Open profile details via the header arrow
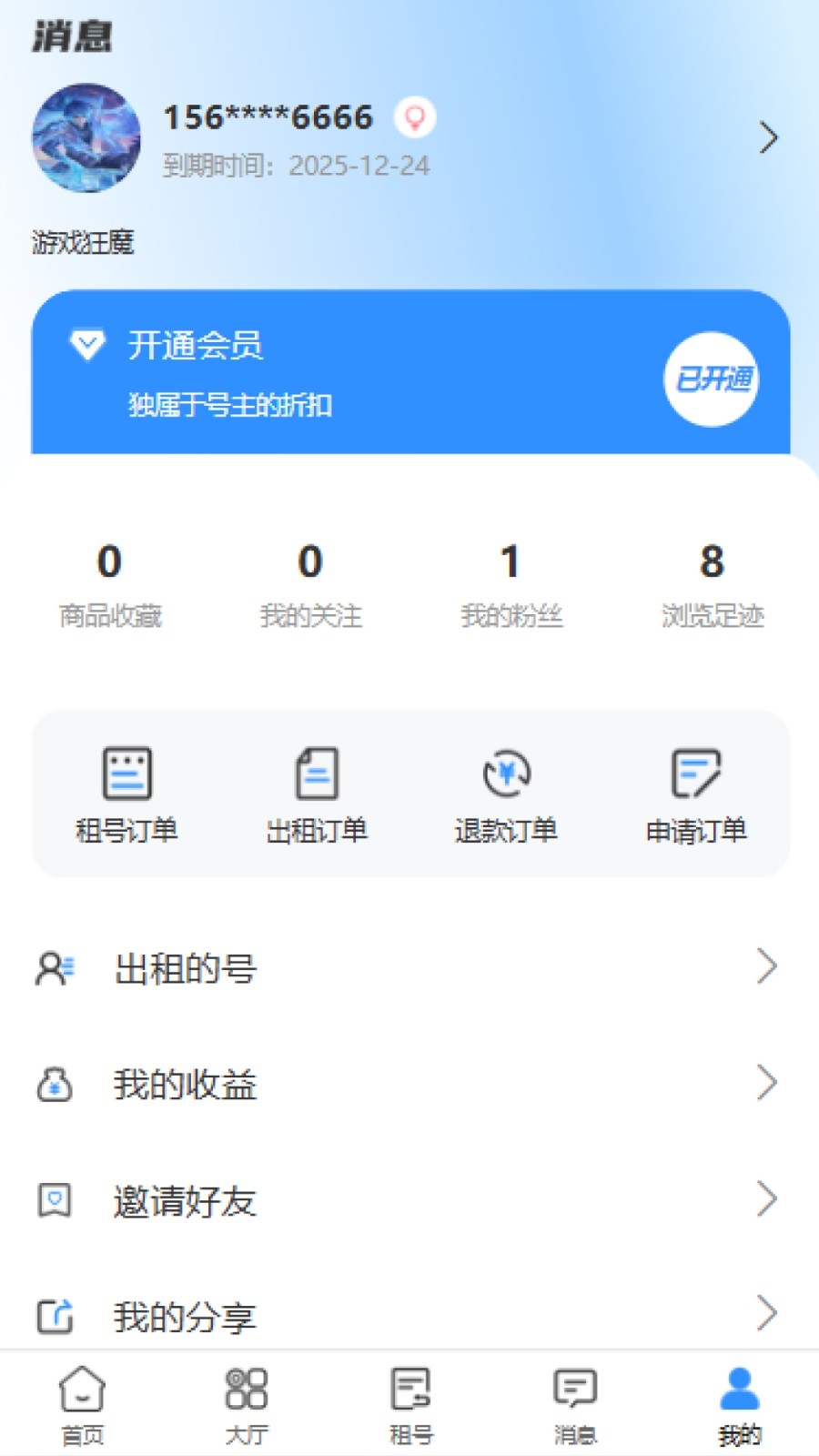 click(x=768, y=138)
